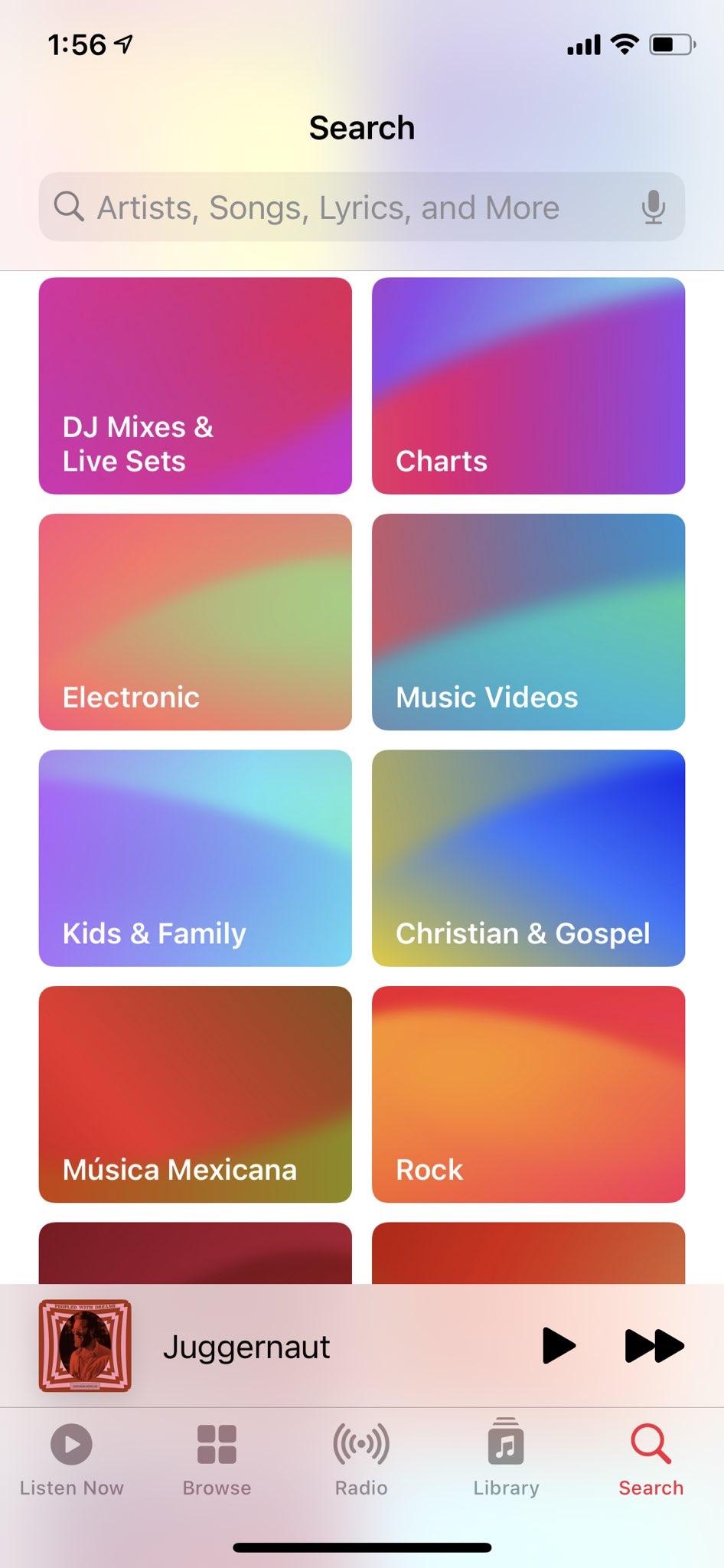Switch to the Radio tab
Viewport: 724px width, 1568px height.
(x=361, y=1459)
